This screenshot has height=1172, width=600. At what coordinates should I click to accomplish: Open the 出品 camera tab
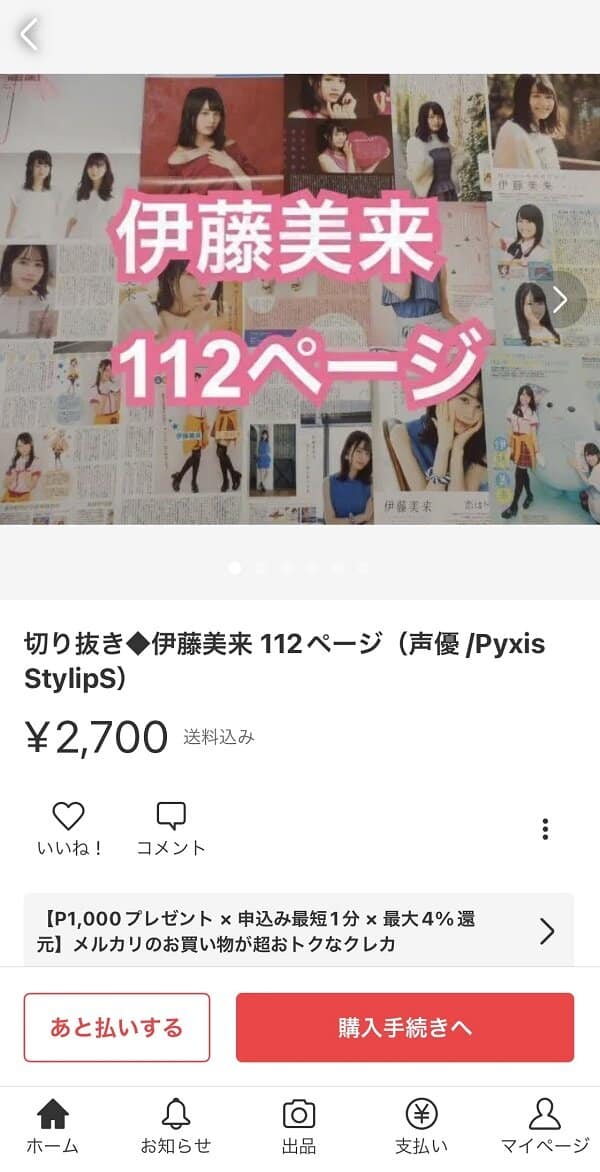click(x=299, y=1126)
